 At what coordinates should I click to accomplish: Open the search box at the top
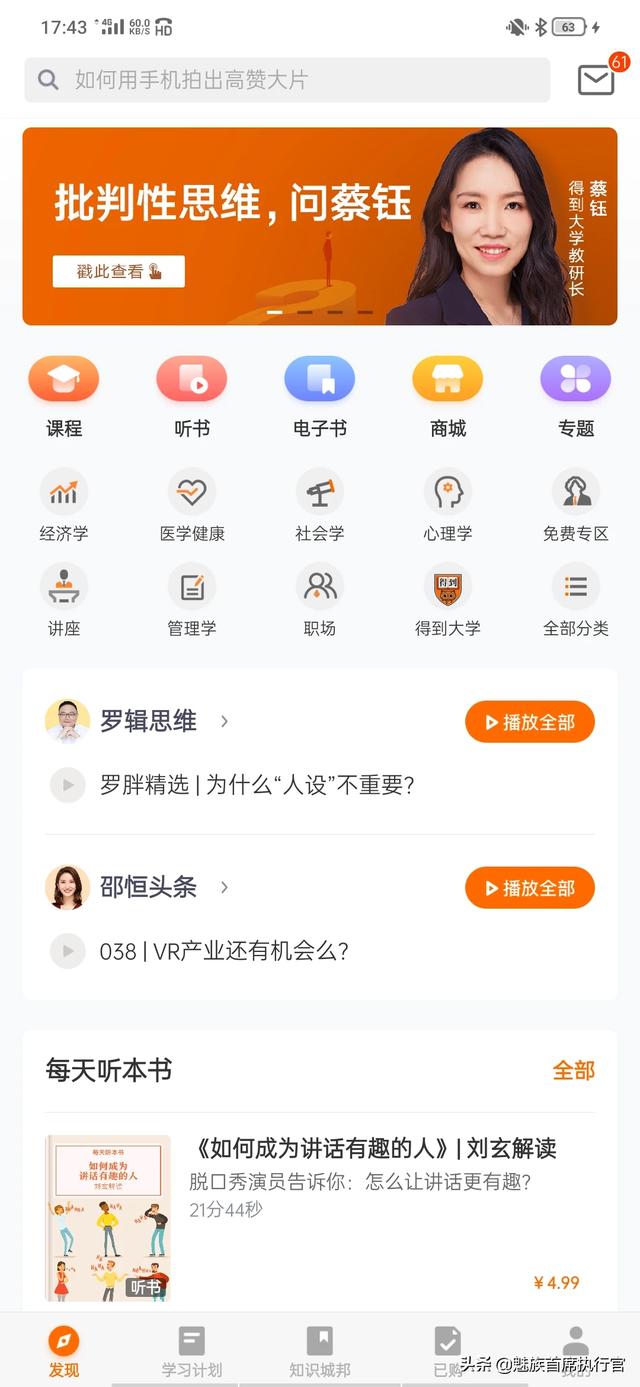[287, 80]
